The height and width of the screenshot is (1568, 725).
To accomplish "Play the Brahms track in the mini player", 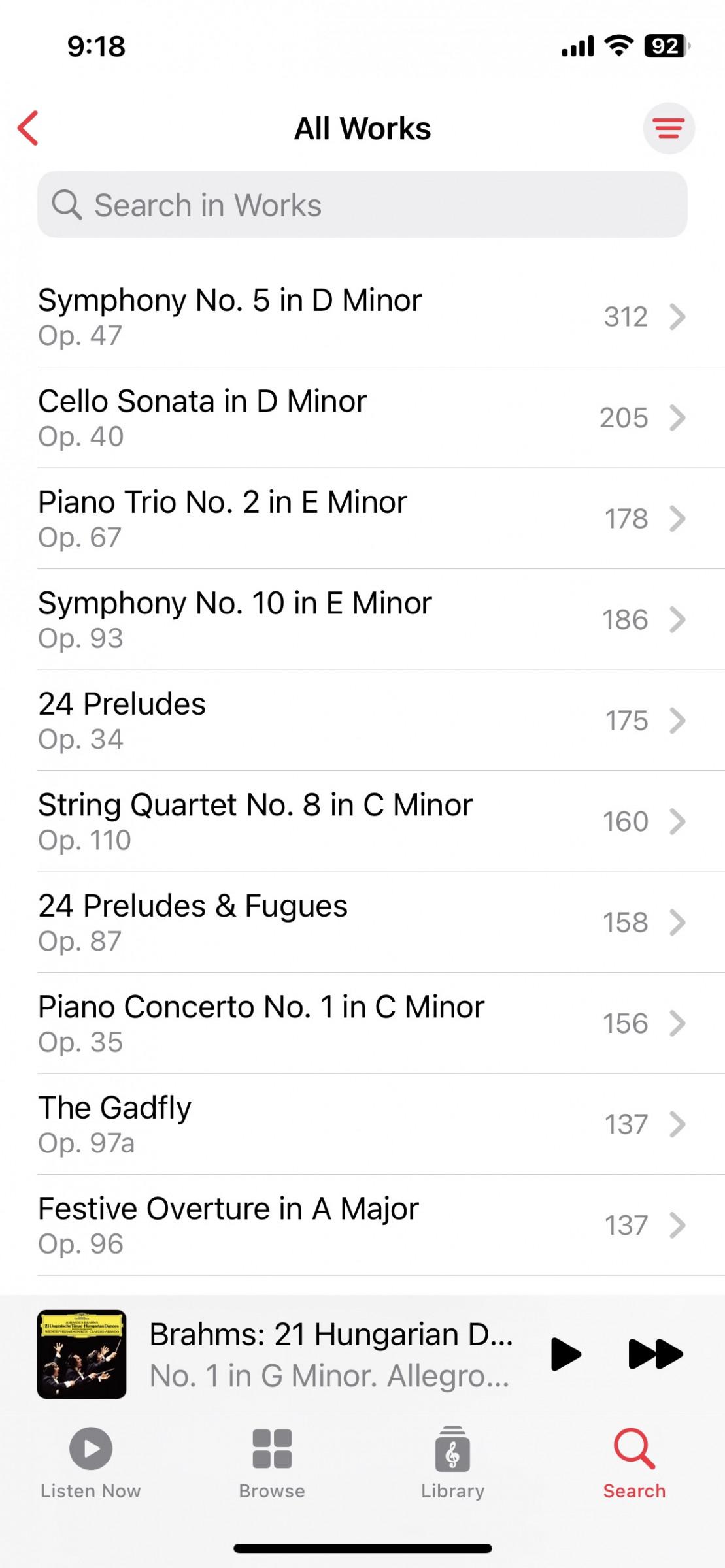I will coord(565,1354).
